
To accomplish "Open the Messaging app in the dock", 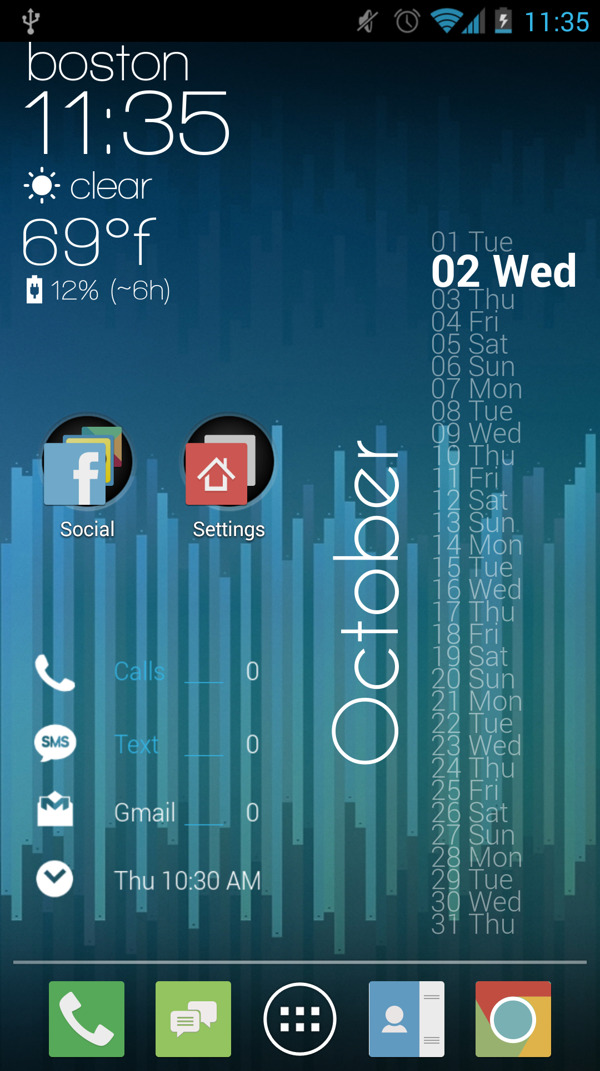I will (x=193, y=1019).
